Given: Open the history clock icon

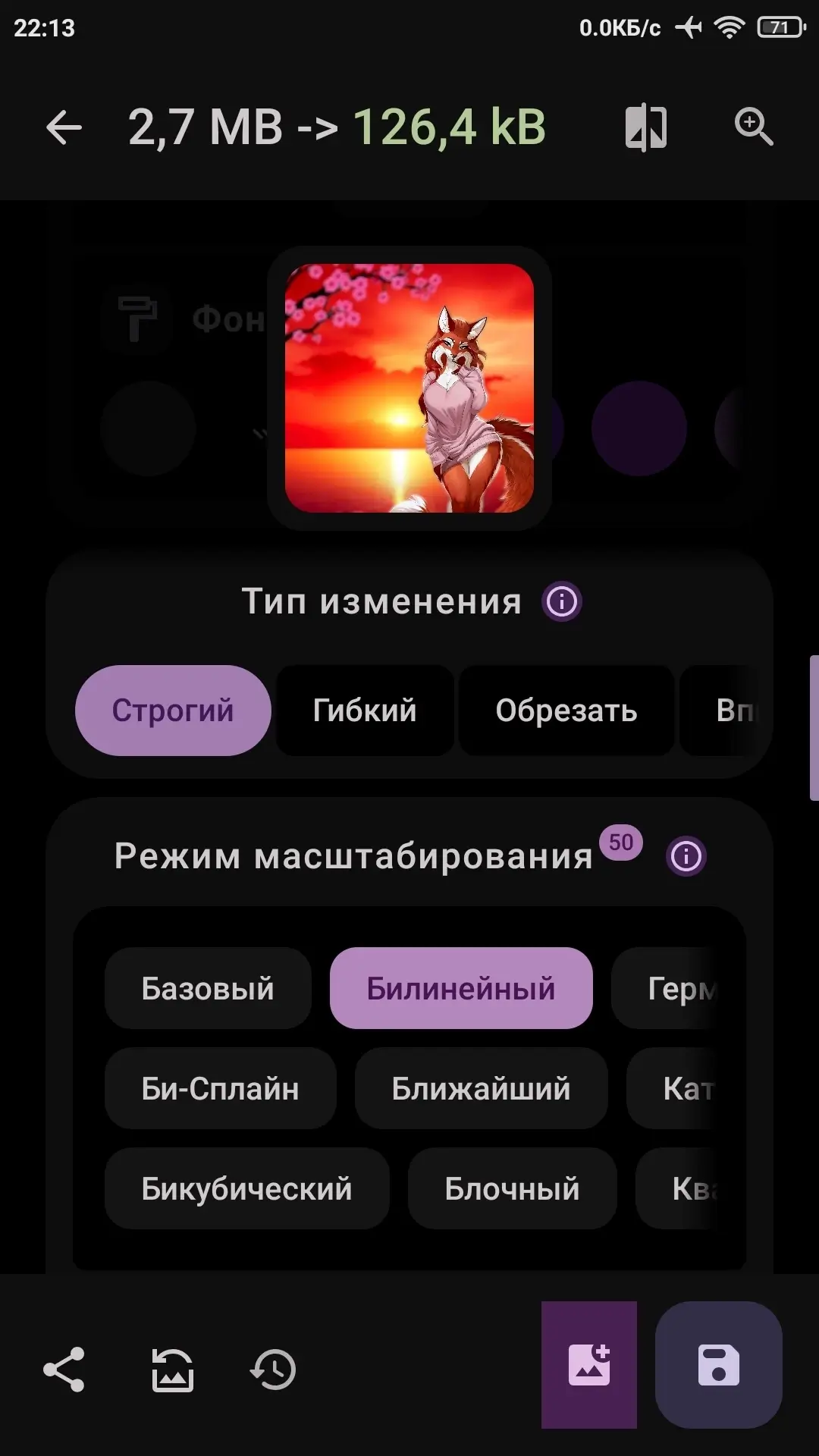Looking at the screenshot, I should [273, 1370].
